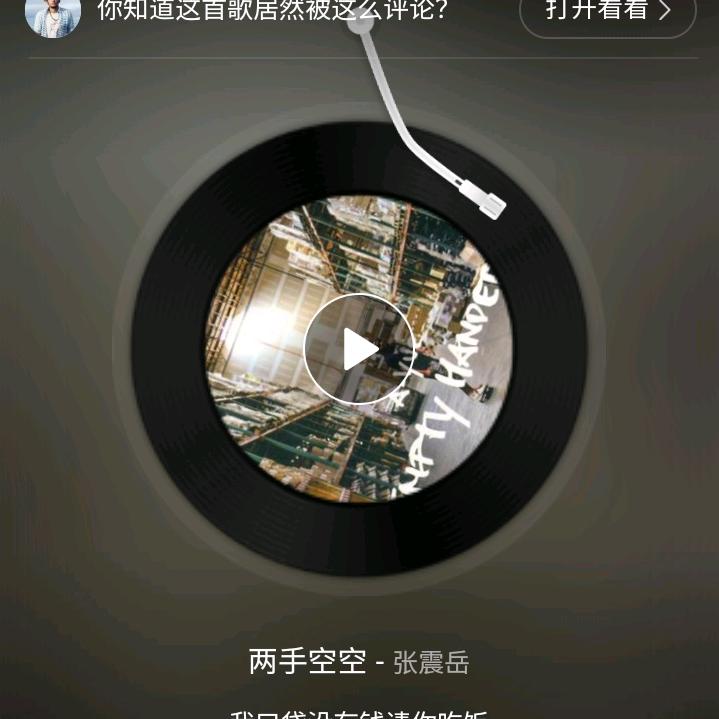The height and width of the screenshot is (719, 719).
Task: Open the user avatar in the banner
Action: point(52,14)
